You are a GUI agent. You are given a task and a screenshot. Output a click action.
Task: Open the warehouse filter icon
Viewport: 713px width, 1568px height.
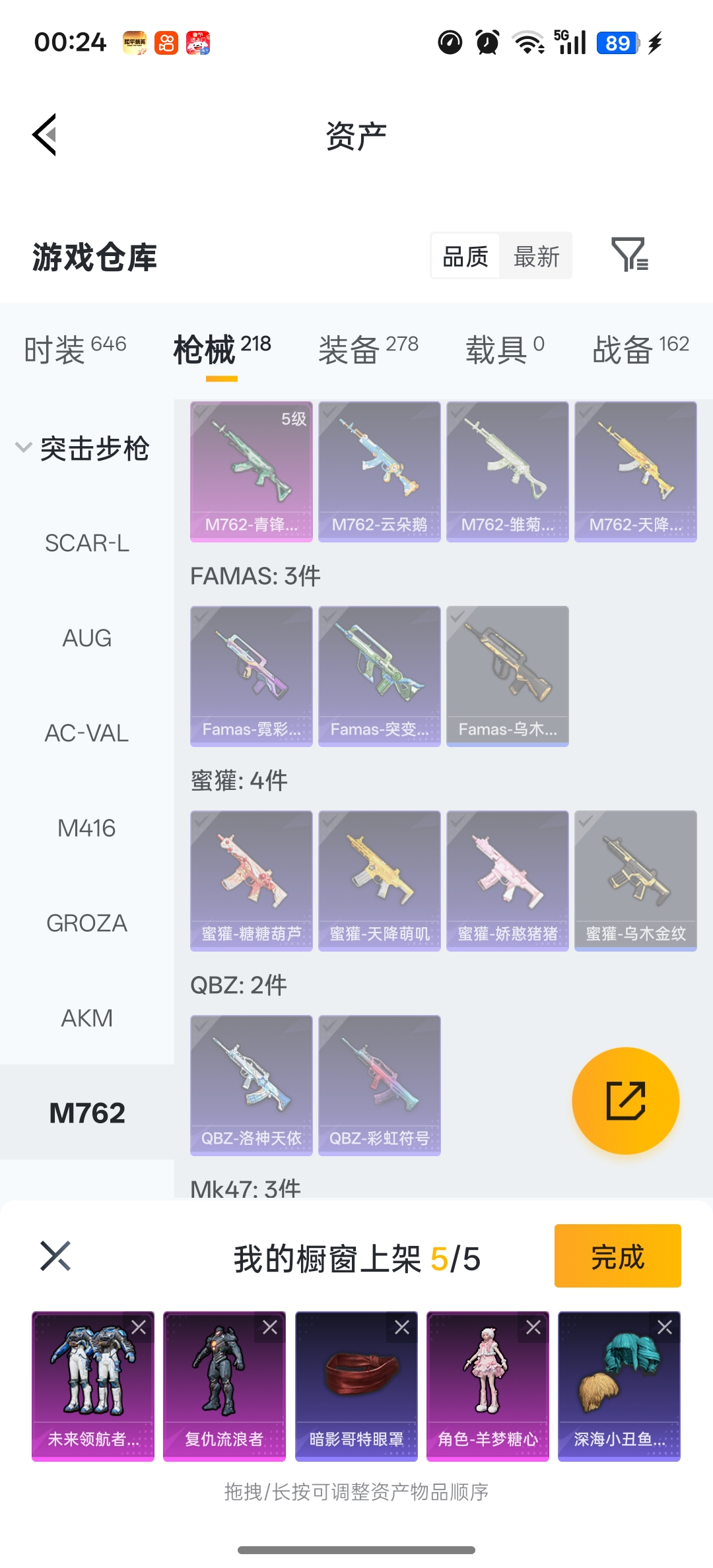click(x=629, y=255)
